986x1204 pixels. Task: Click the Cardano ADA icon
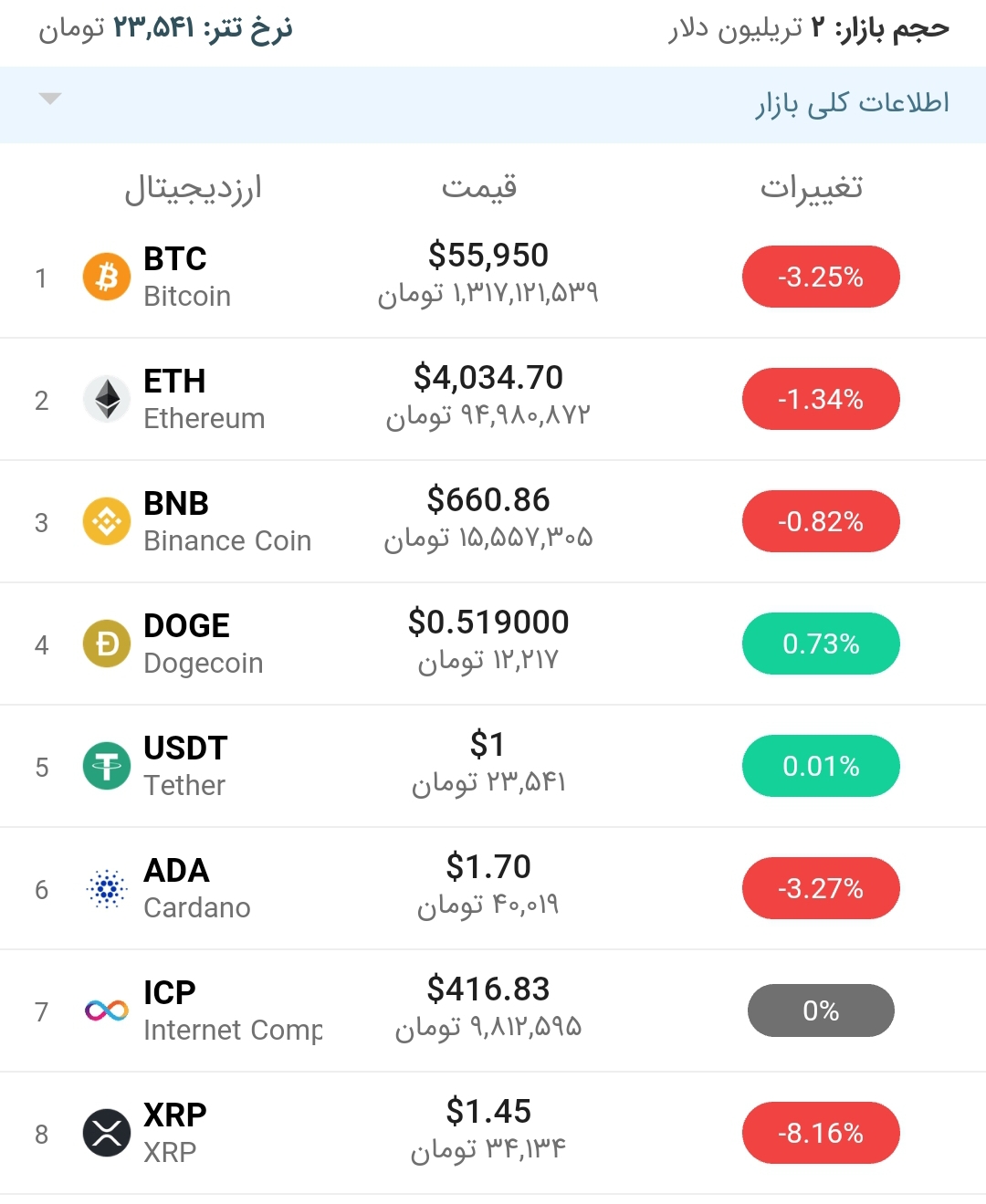106,888
